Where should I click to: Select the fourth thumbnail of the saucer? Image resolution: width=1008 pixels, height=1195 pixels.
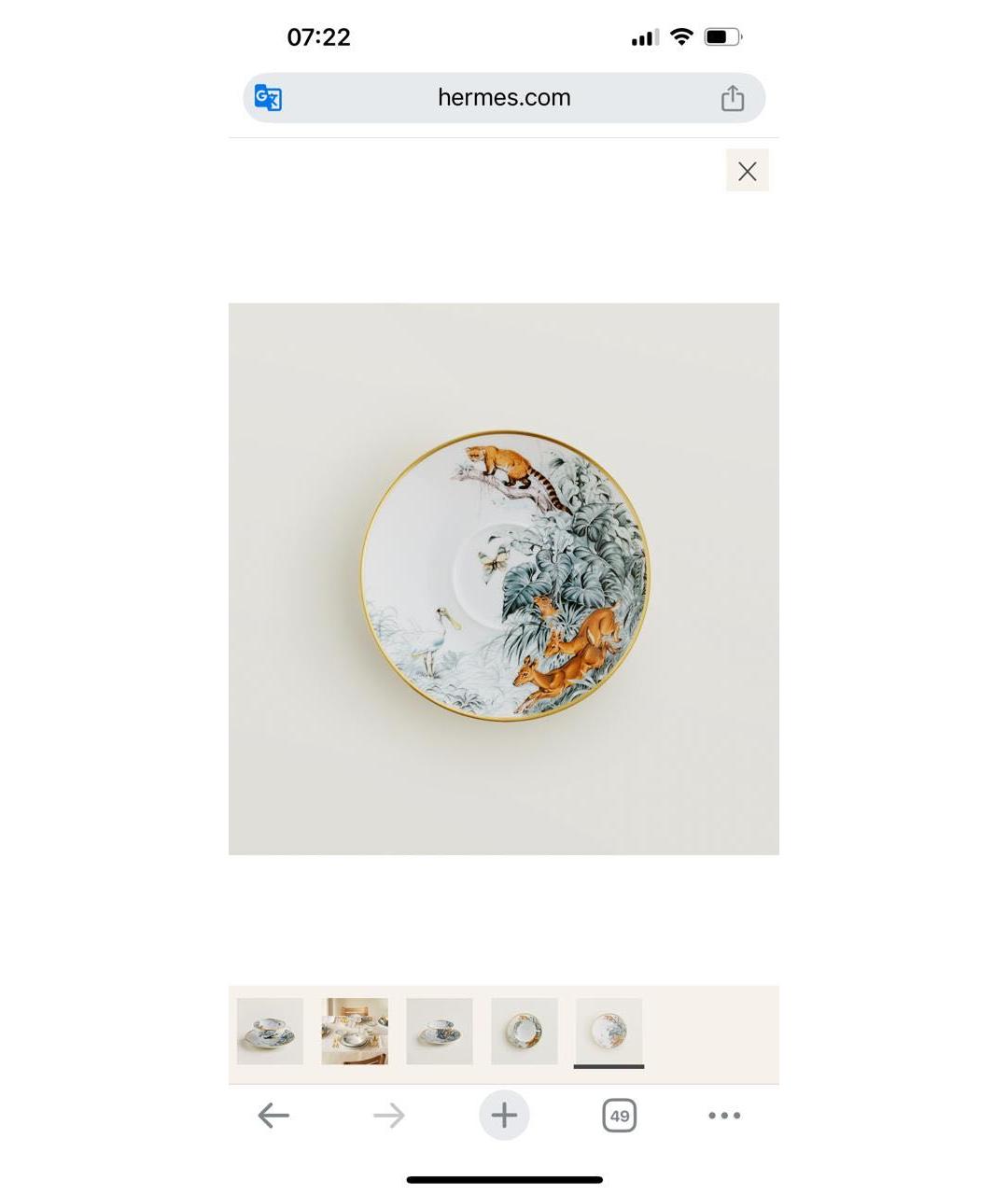(525, 1031)
